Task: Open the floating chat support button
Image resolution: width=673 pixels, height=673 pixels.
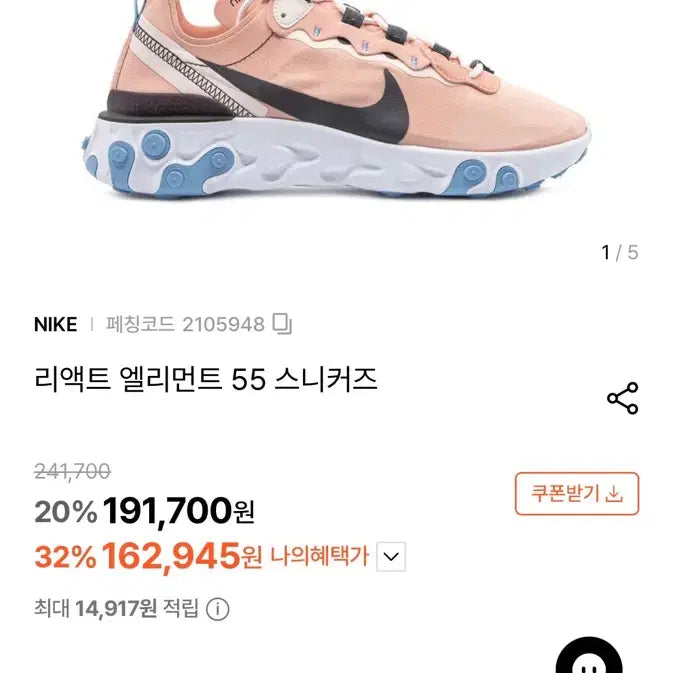Action: [589, 656]
